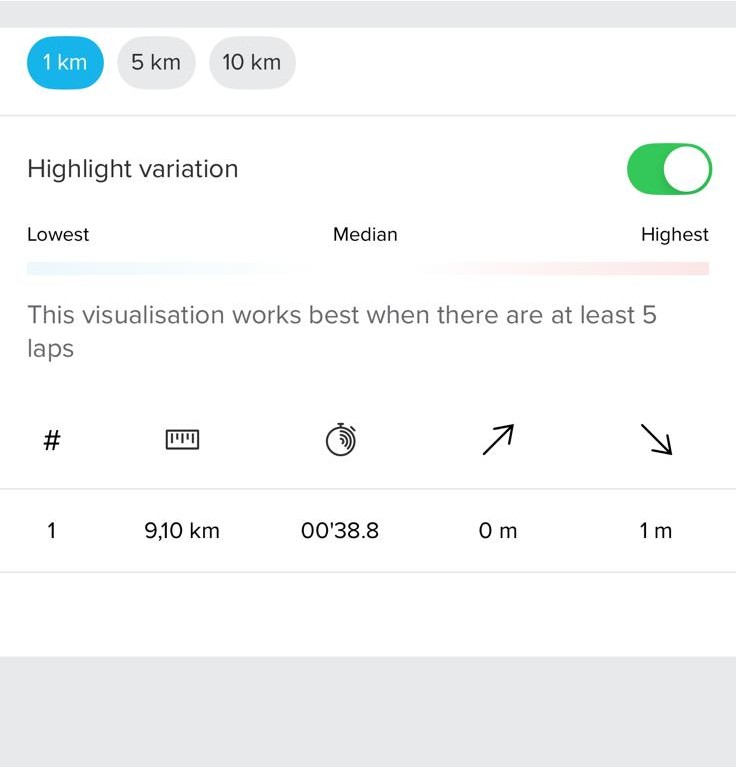Select the 1 km lap chip
Image resolution: width=736 pixels, height=767 pixels.
pos(65,62)
